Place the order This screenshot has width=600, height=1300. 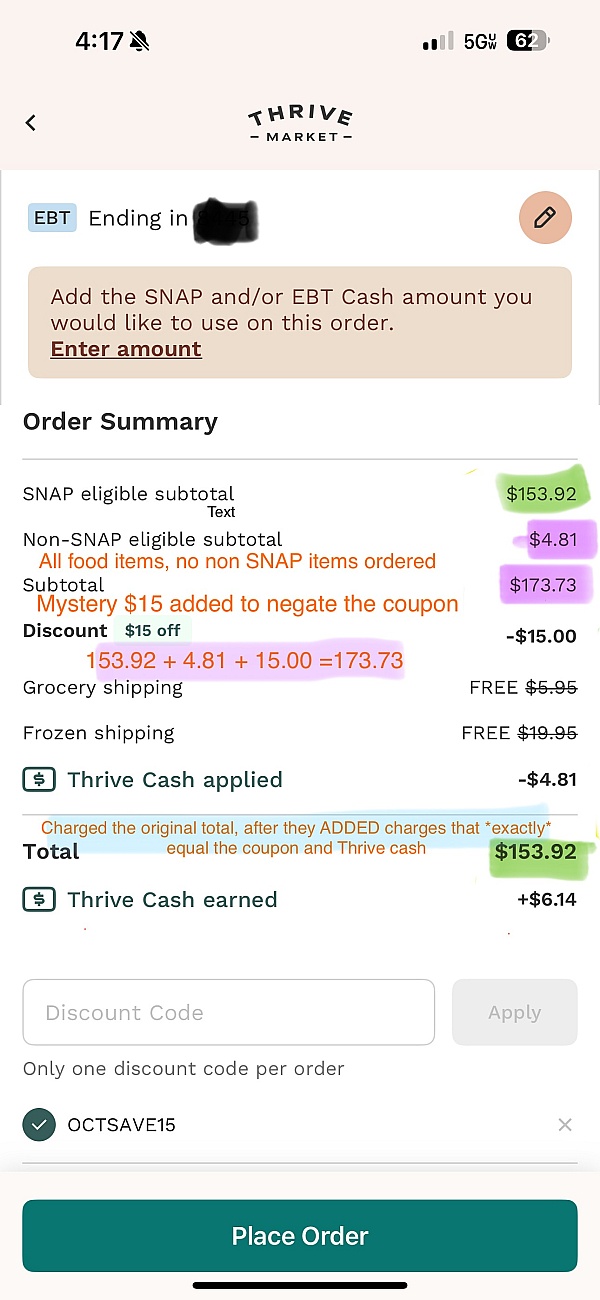click(x=300, y=1236)
